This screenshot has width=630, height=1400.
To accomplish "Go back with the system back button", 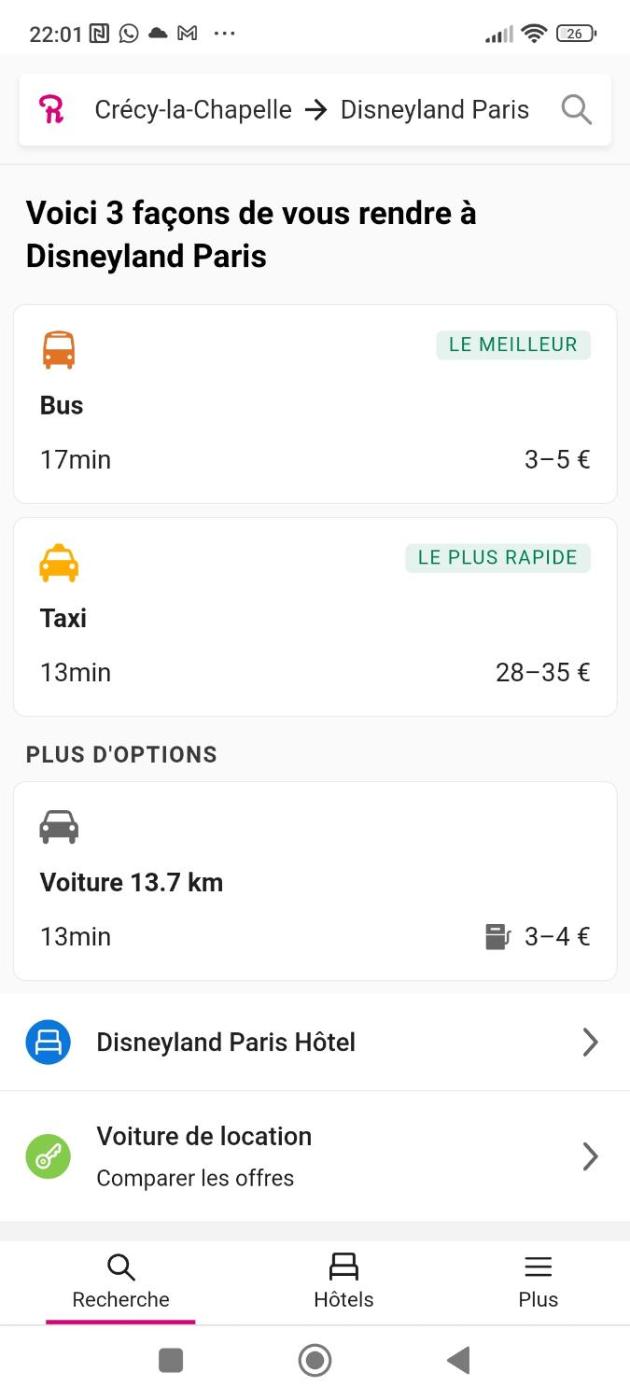I will (458, 1360).
